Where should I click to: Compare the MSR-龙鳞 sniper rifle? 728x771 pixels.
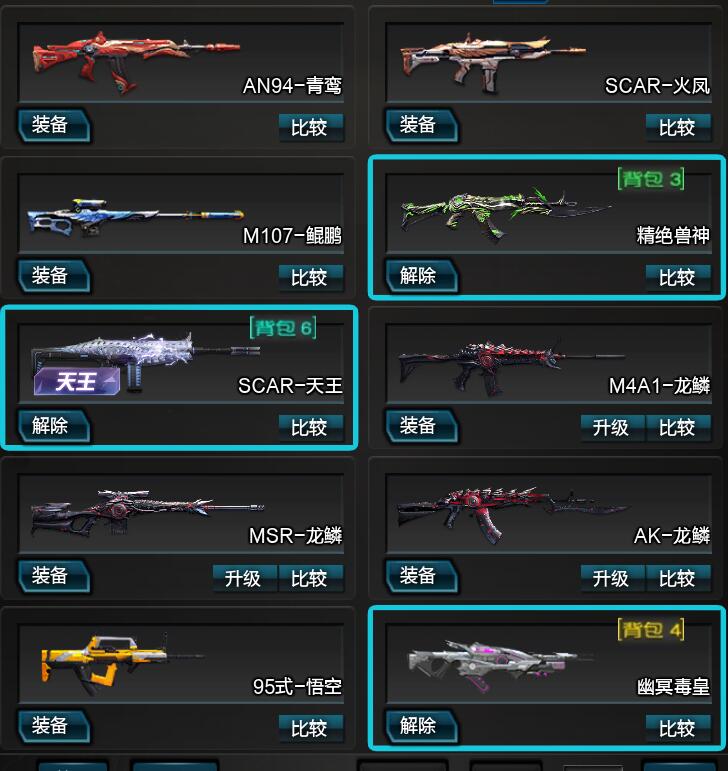coord(310,577)
